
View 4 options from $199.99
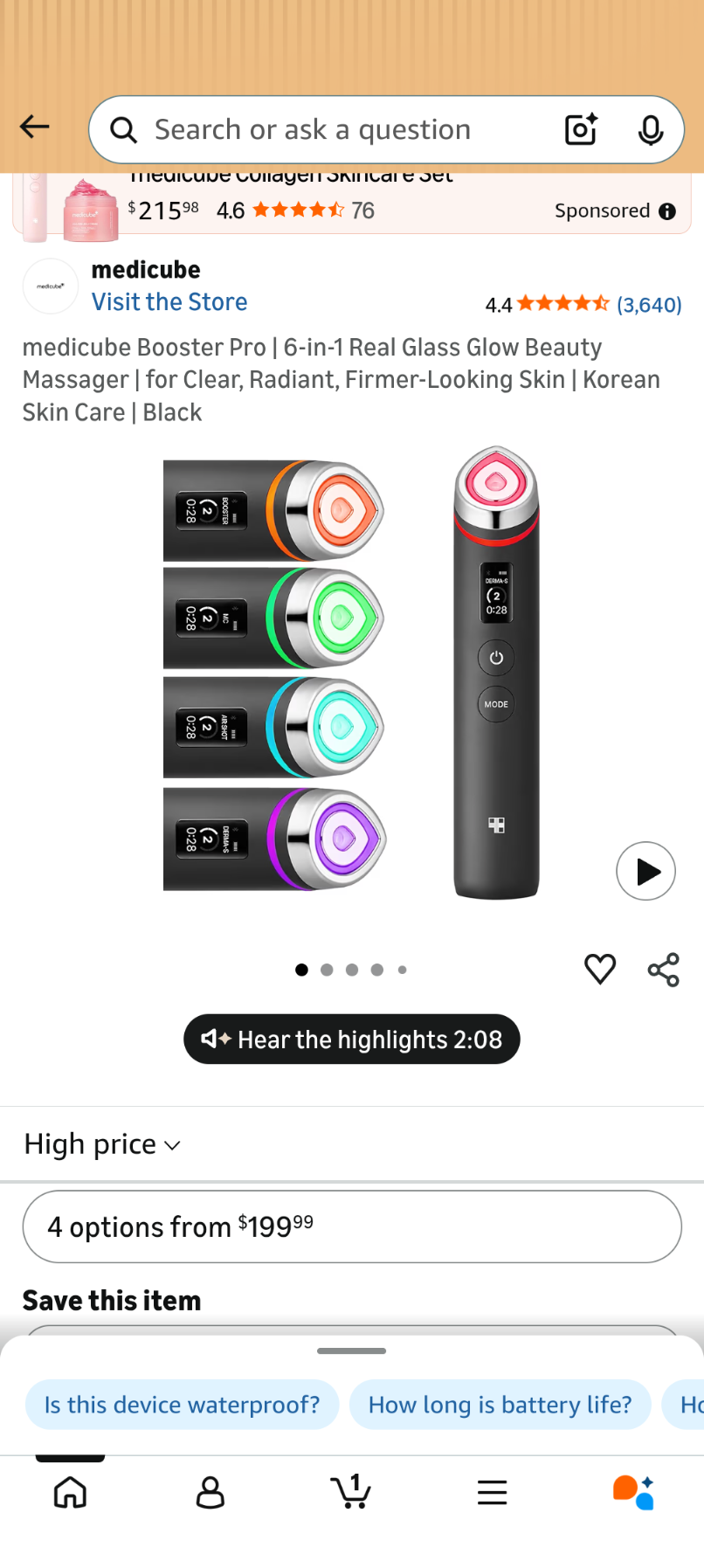(352, 1226)
